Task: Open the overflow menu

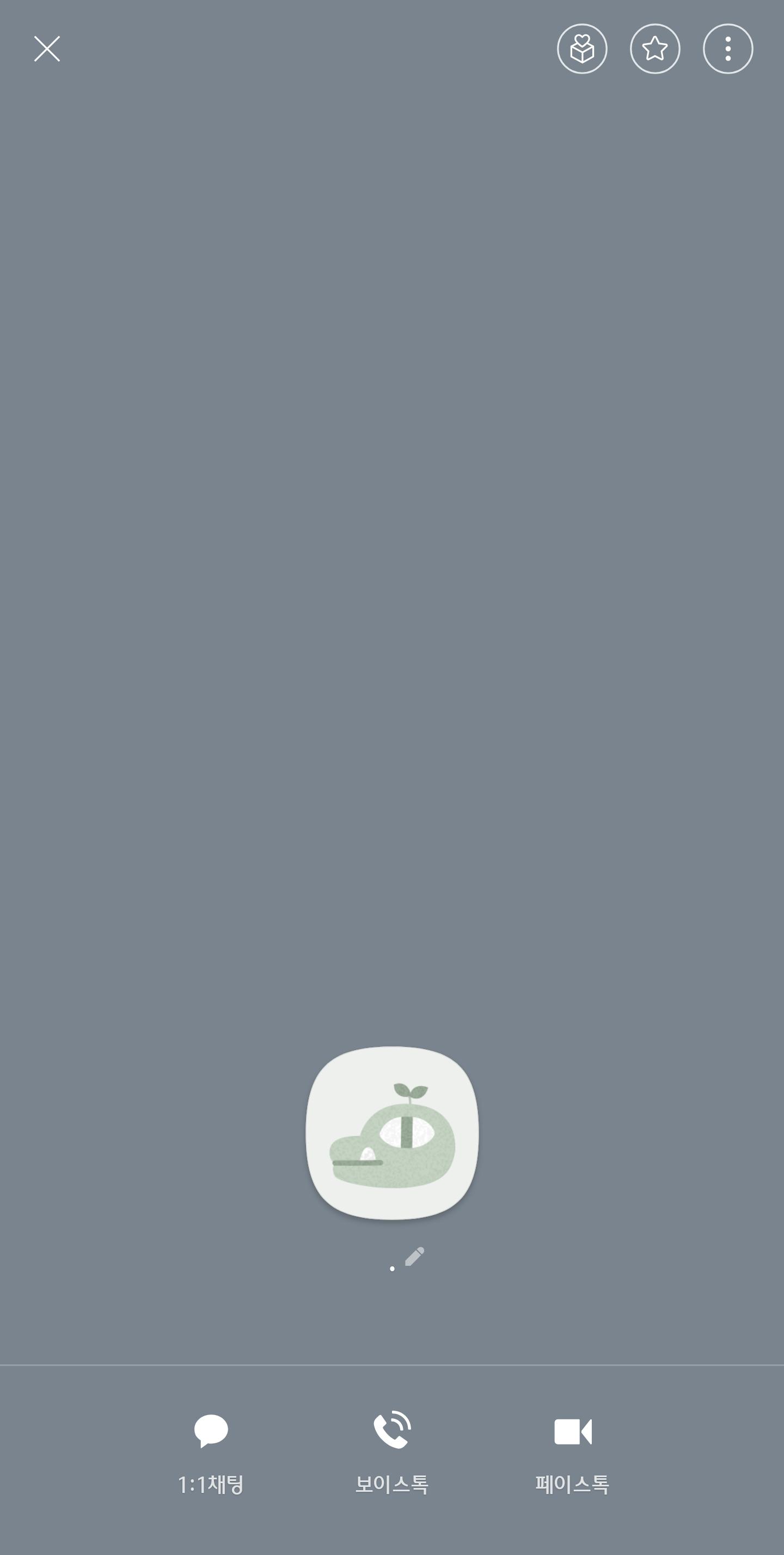Action: pyautogui.click(x=728, y=49)
